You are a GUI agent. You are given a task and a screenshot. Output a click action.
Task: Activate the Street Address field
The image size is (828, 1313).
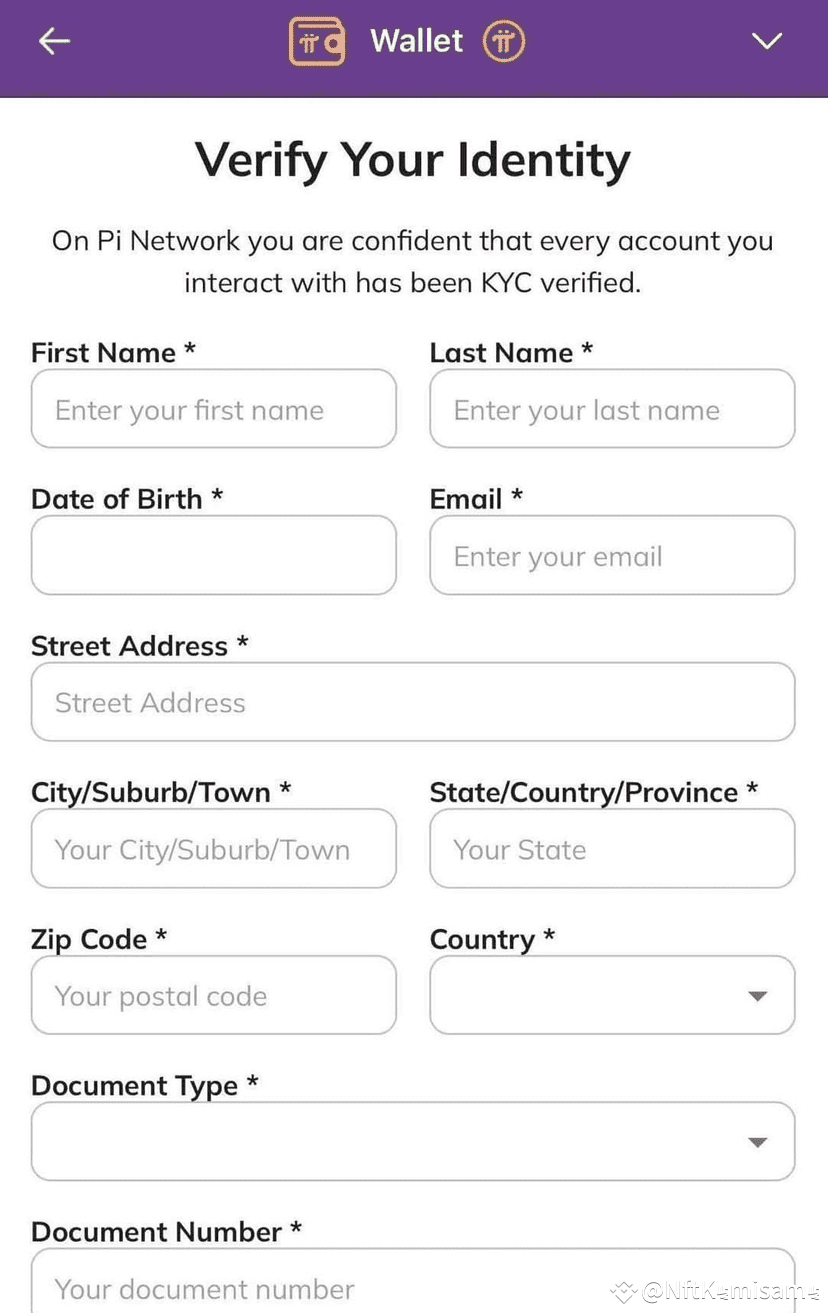pyautogui.click(x=413, y=702)
